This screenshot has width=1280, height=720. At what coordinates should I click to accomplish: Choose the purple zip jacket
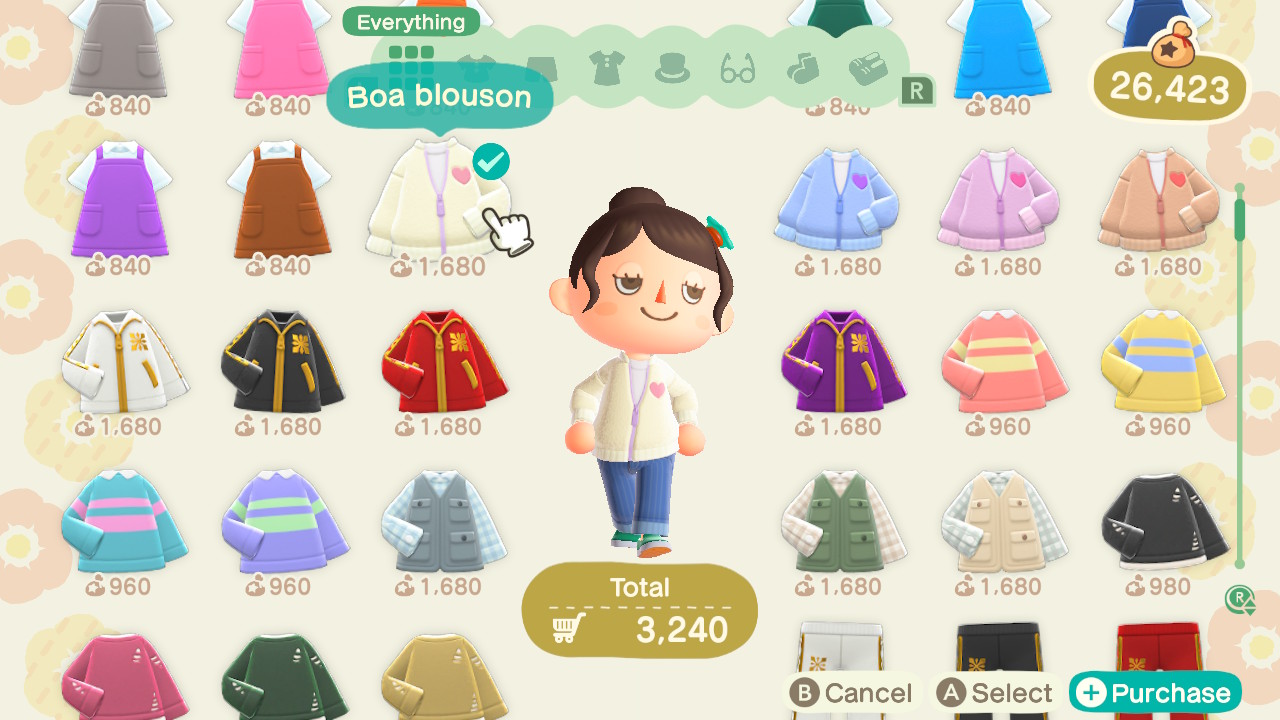pos(844,362)
